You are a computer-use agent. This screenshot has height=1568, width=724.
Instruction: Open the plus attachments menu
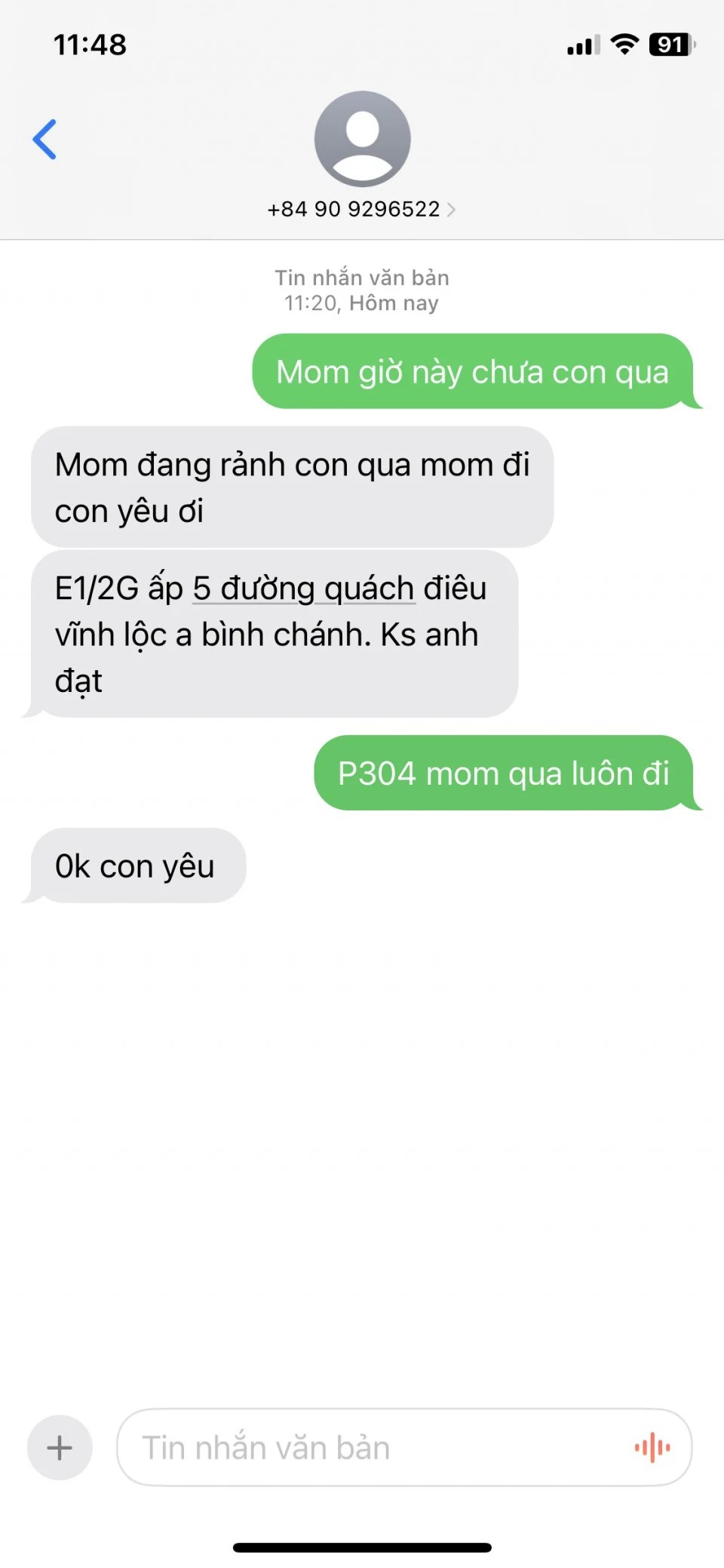[x=60, y=1447]
